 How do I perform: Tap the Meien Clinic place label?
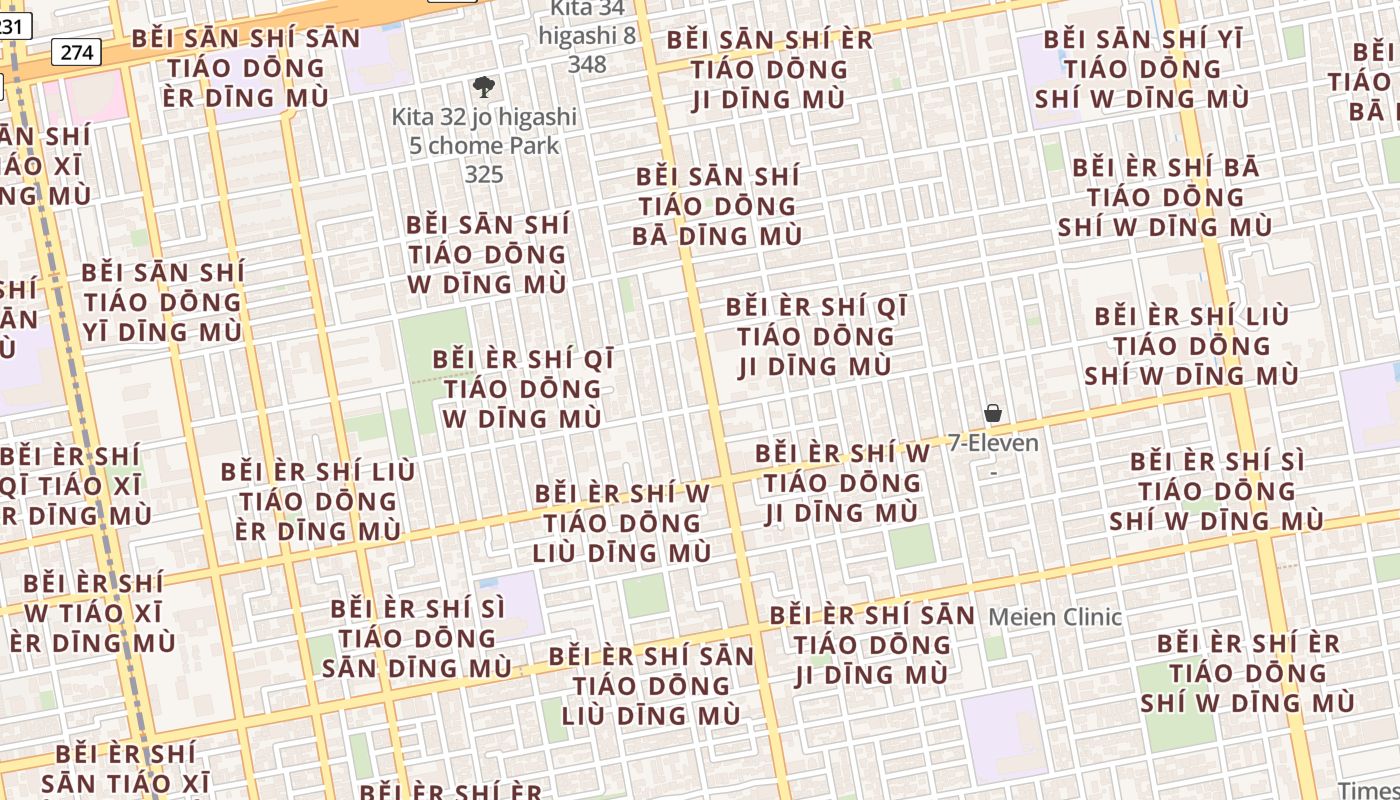[1055, 617]
